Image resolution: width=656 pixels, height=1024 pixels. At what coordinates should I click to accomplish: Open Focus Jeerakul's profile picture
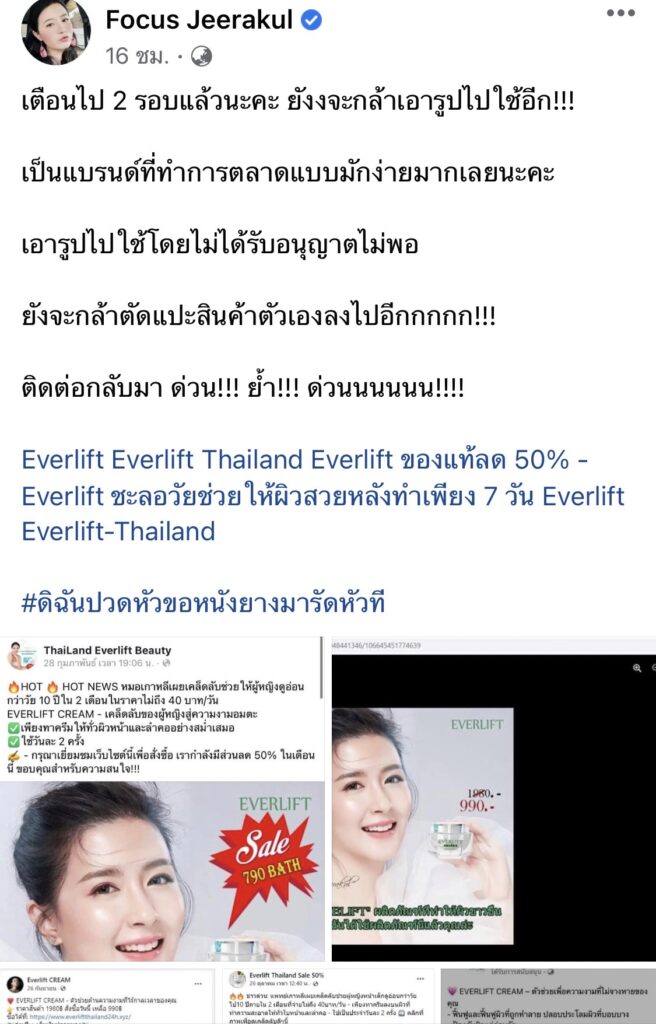[55, 32]
